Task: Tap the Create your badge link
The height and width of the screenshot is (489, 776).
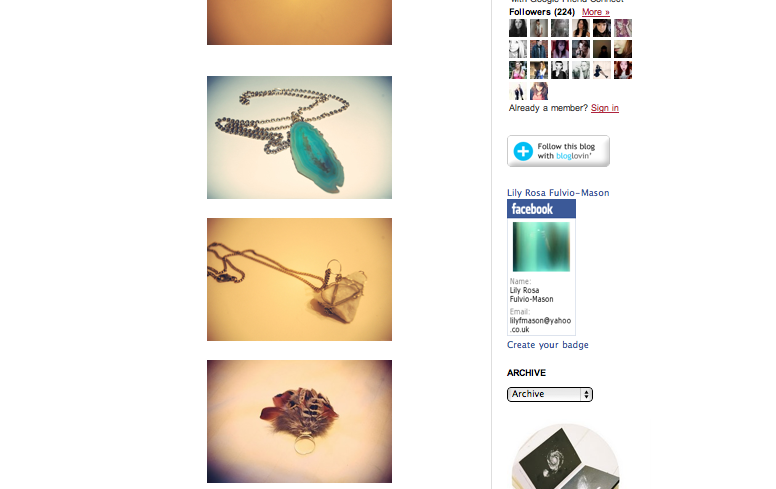Action: coord(547,345)
